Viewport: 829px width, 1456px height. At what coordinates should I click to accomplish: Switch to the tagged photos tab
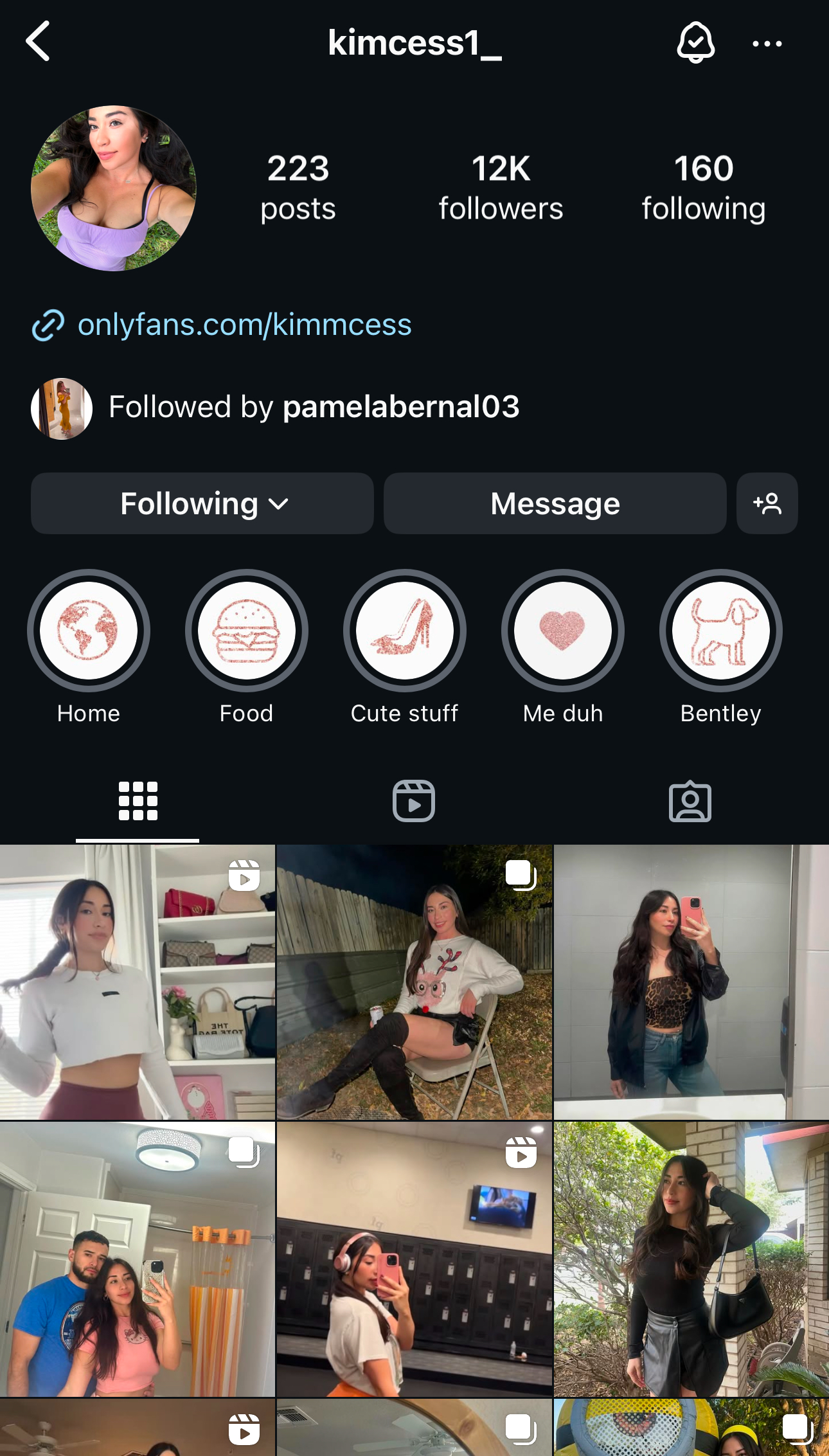tap(690, 801)
